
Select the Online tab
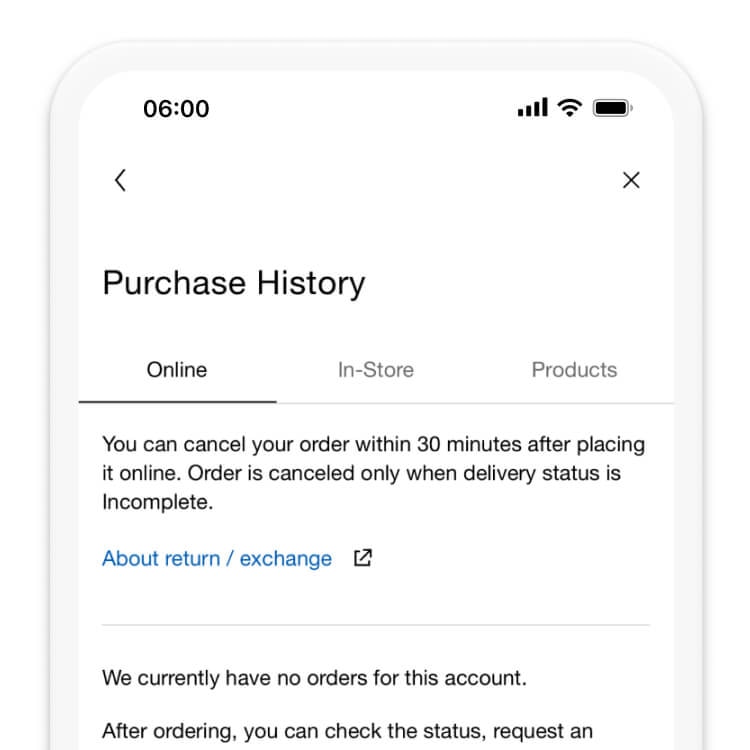click(177, 370)
